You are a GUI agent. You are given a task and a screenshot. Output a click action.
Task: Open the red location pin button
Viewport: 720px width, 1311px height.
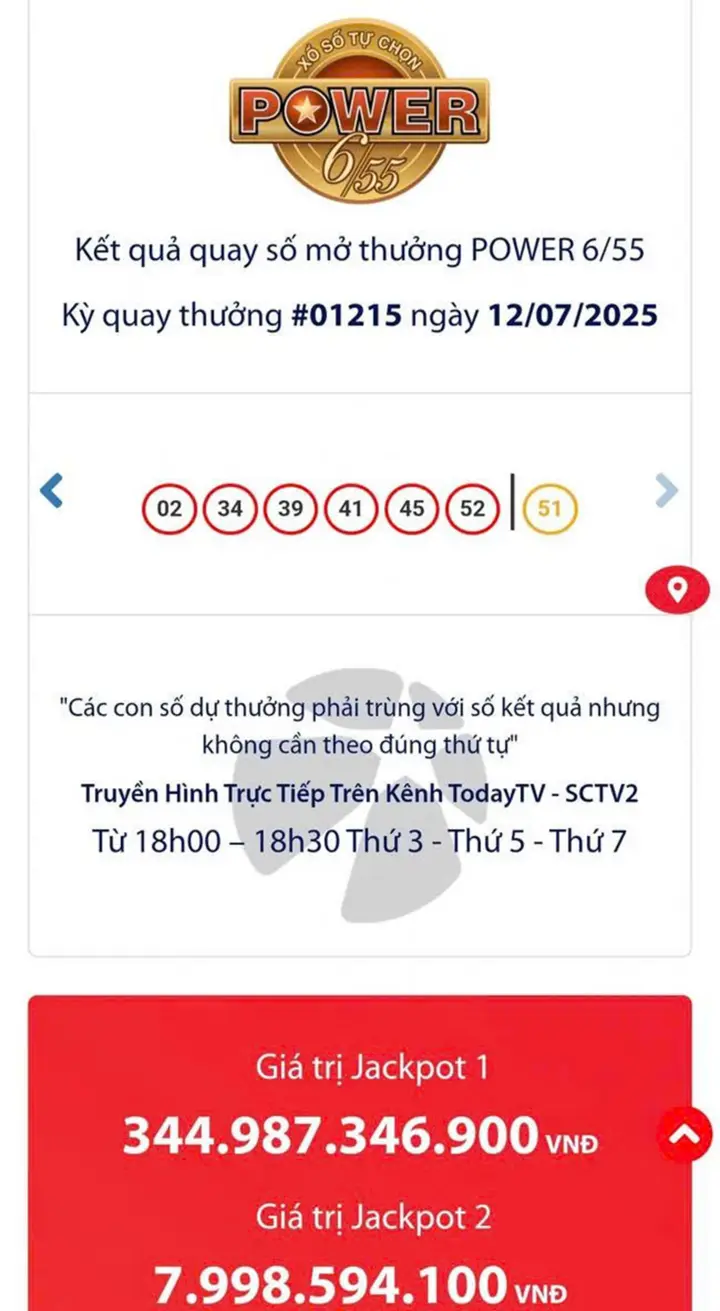tap(679, 591)
